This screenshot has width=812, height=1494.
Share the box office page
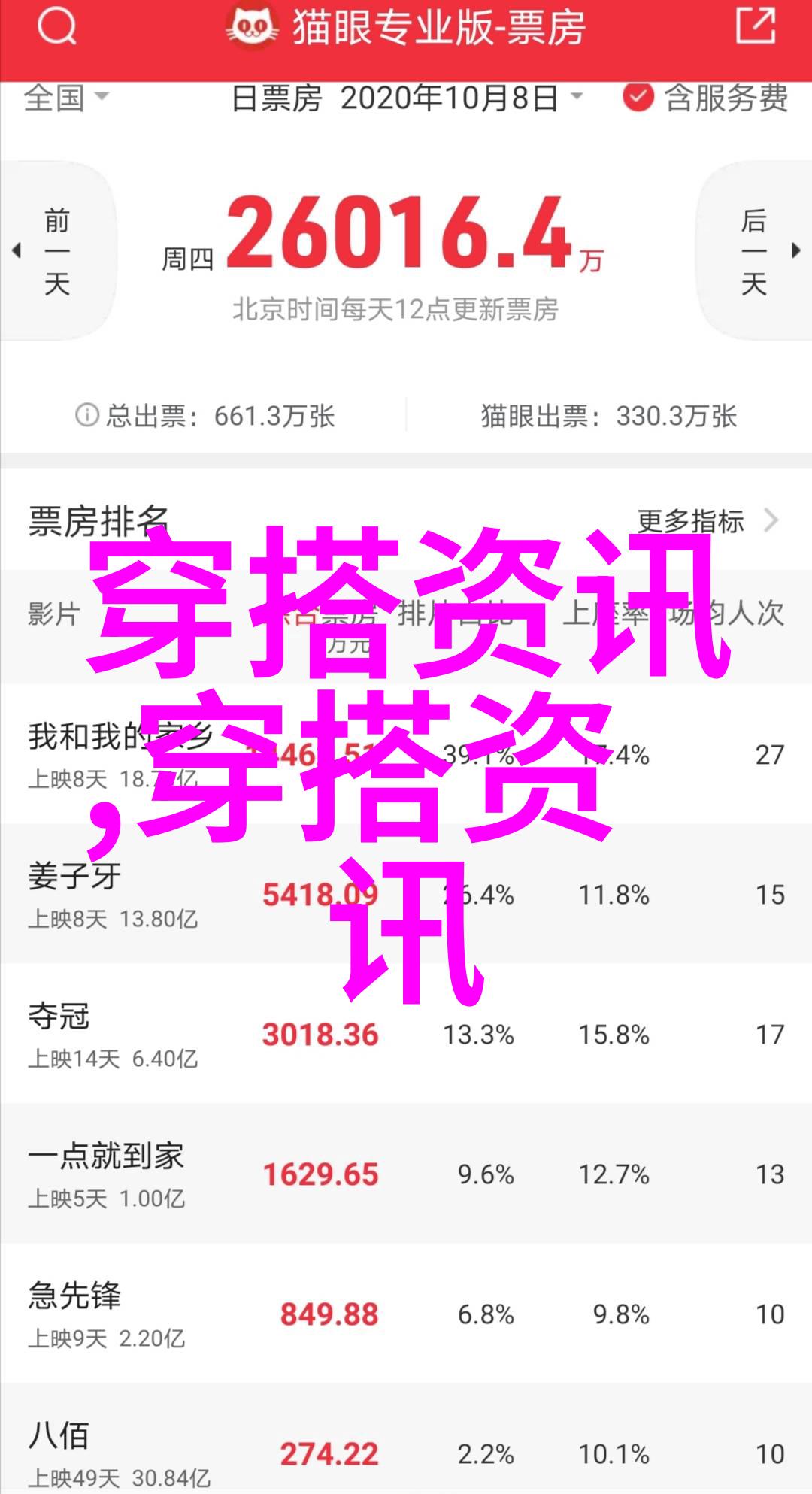(x=754, y=27)
